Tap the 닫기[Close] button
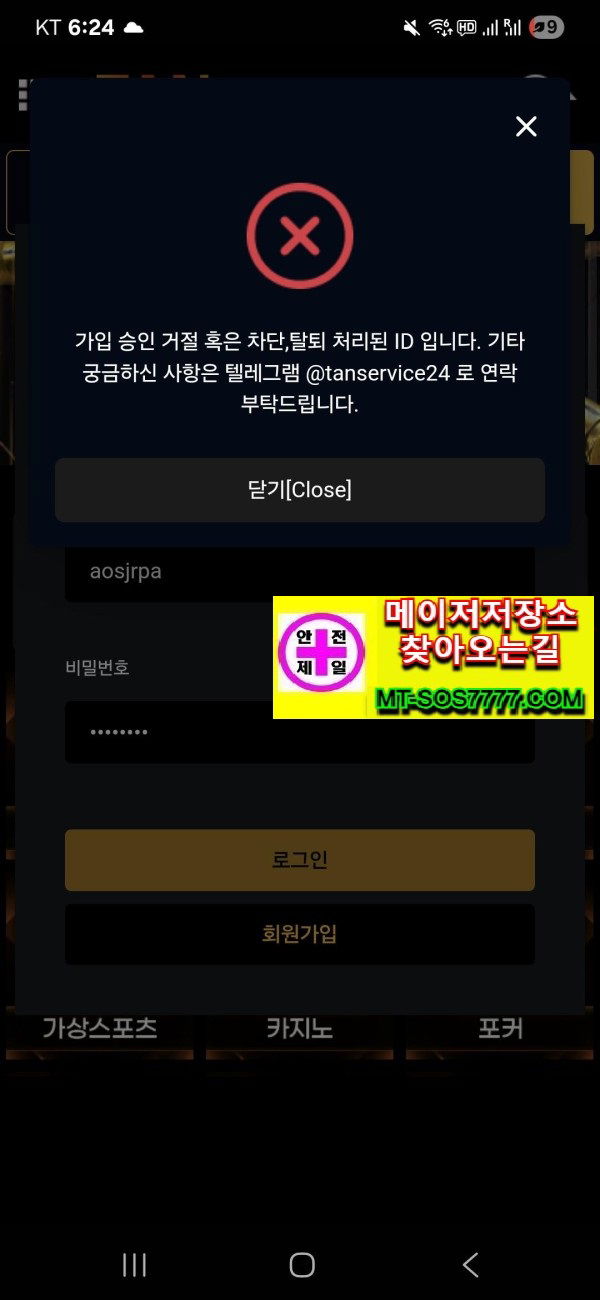This screenshot has width=600, height=1300. [x=300, y=490]
